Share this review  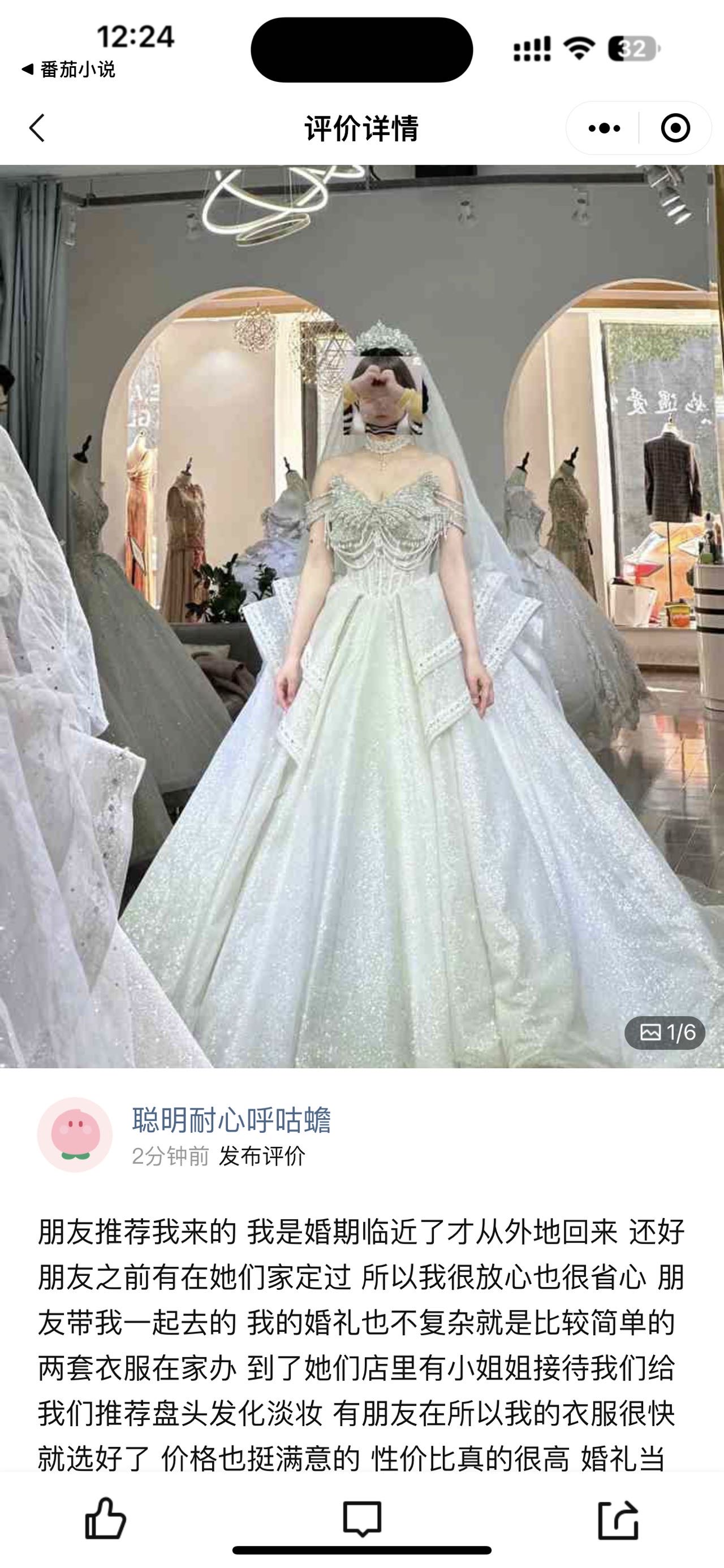(618, 1520)
